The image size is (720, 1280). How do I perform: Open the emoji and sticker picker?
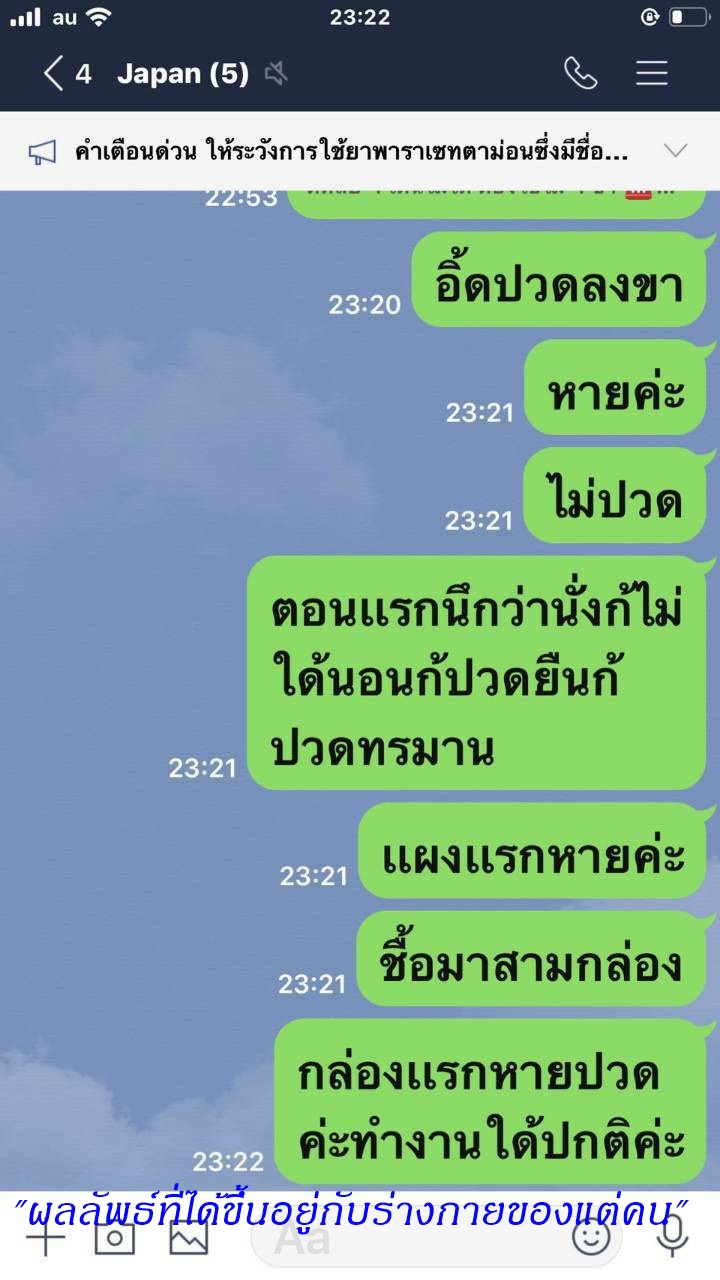click(x=590, y=1240)
